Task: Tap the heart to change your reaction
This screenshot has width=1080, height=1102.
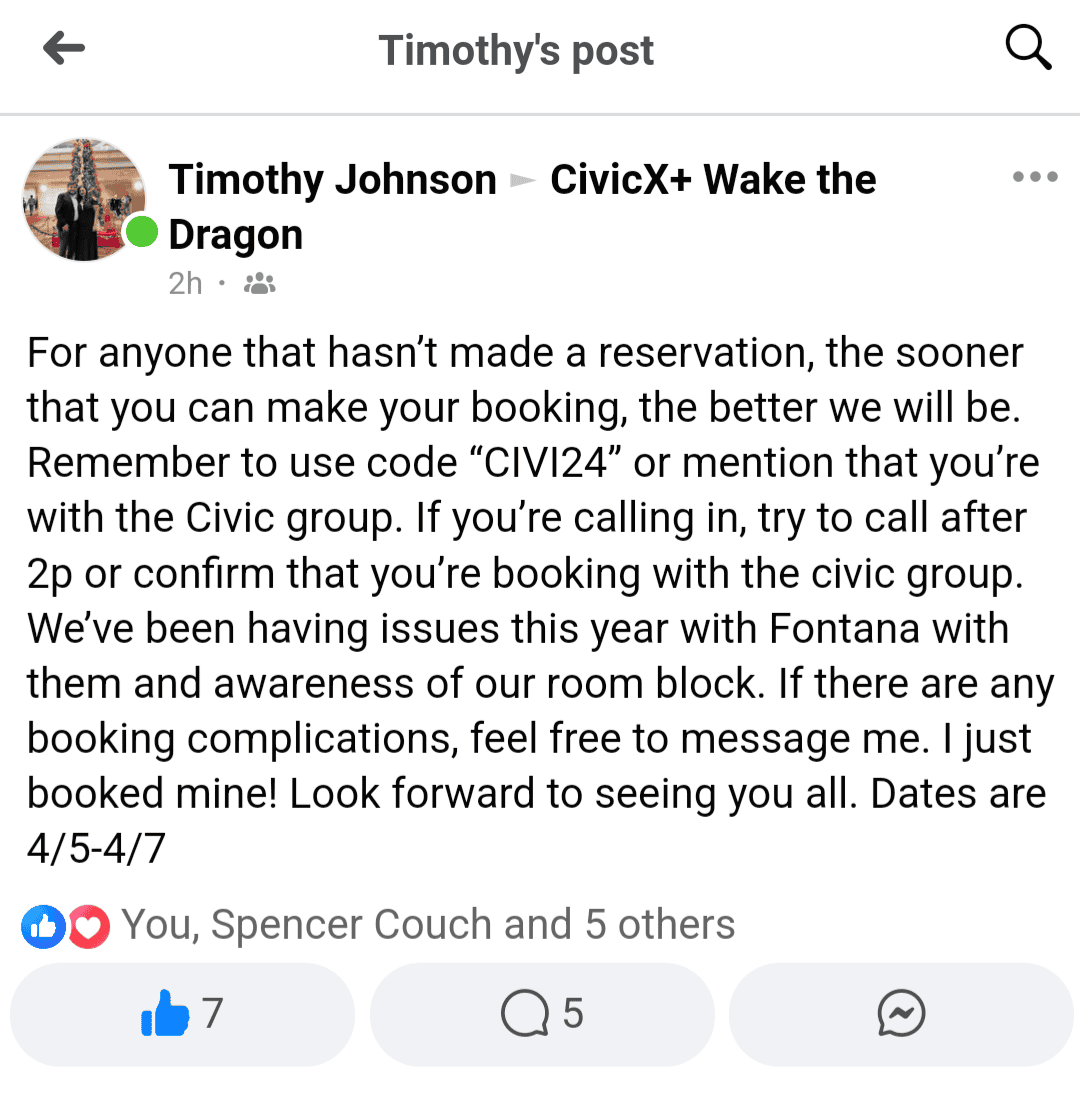Action: coord(88,925)
